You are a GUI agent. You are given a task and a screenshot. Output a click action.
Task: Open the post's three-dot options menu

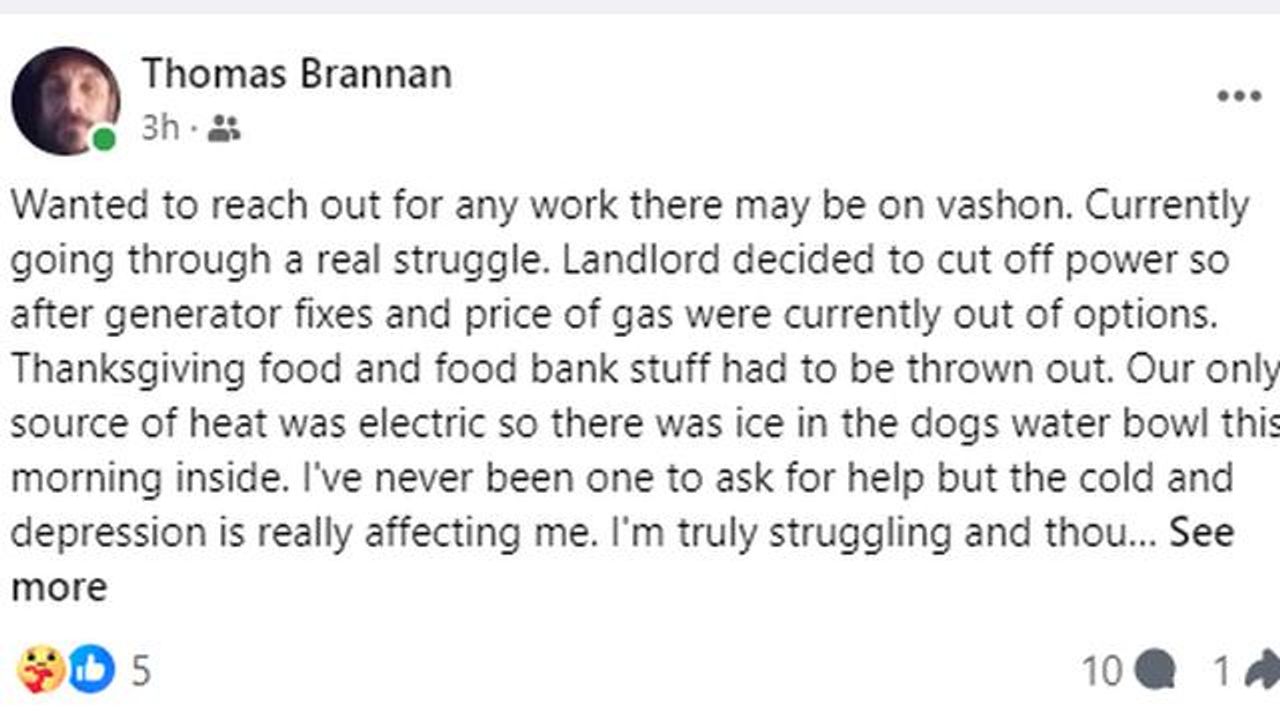(x=1238, y=96)
